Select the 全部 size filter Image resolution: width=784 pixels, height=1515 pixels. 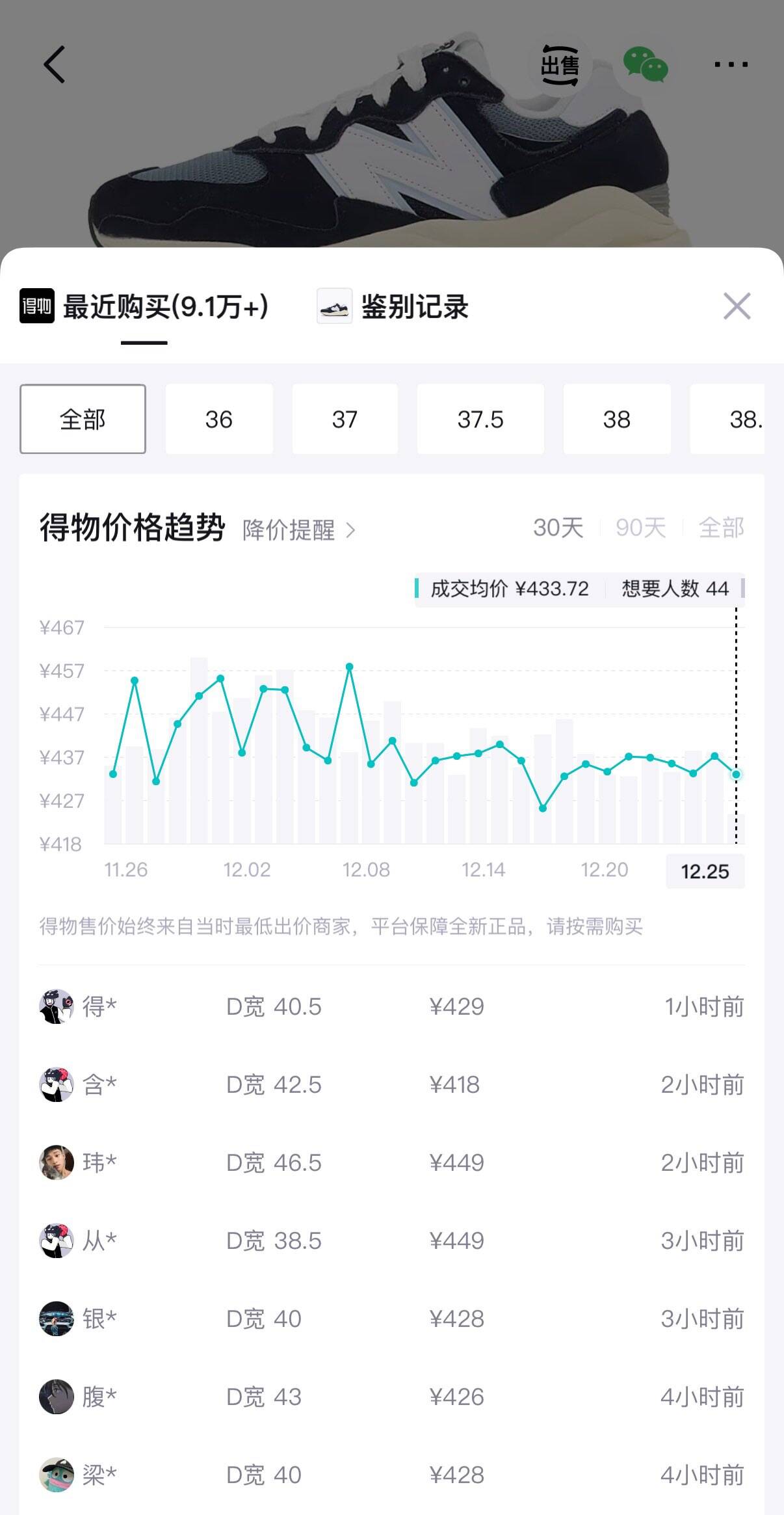tap(83, 419)
